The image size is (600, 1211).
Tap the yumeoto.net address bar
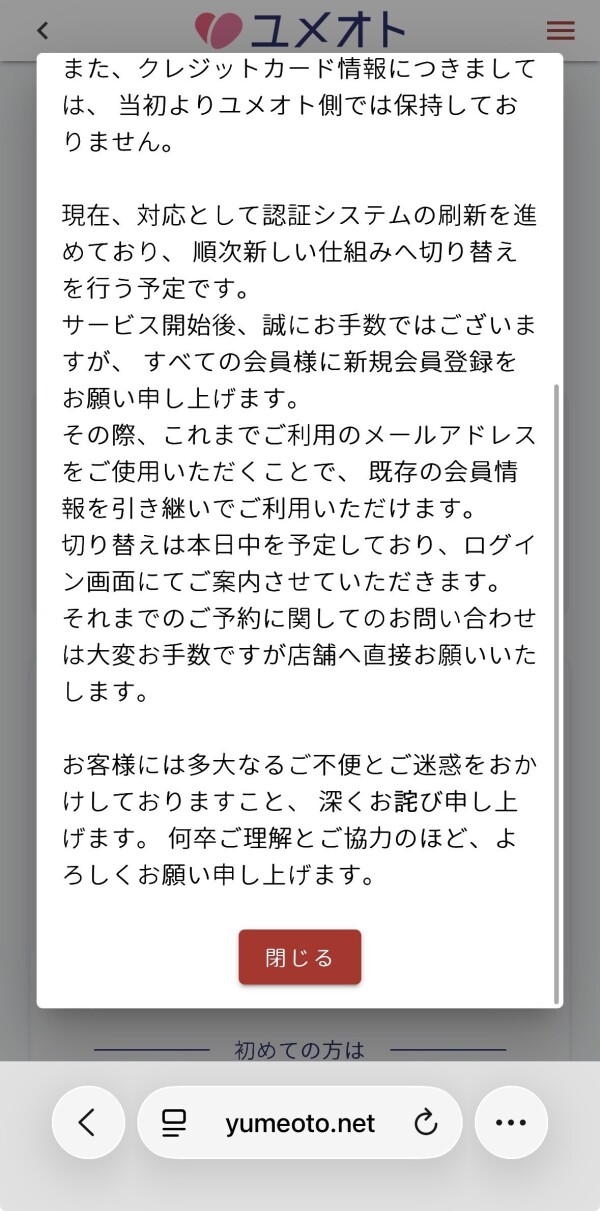[300, 1123]
